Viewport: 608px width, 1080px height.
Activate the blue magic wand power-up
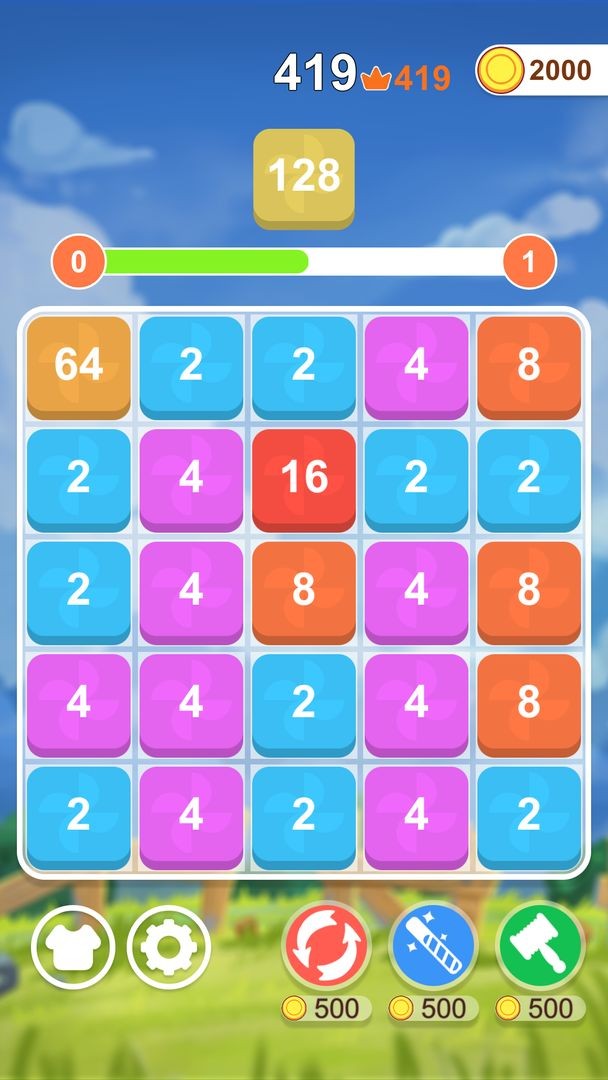point(433,945)
